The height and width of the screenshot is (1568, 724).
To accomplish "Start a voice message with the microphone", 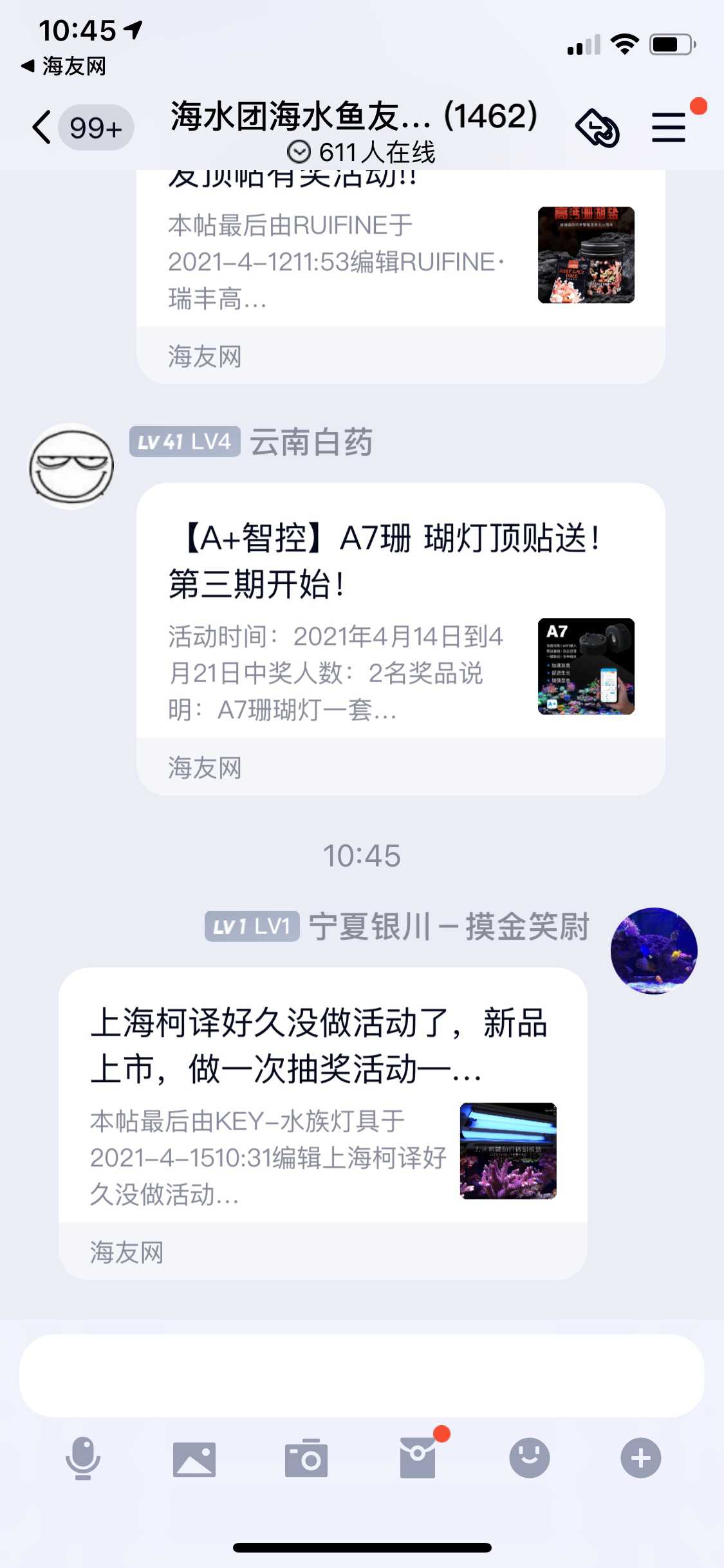I will pos(83,1458).
